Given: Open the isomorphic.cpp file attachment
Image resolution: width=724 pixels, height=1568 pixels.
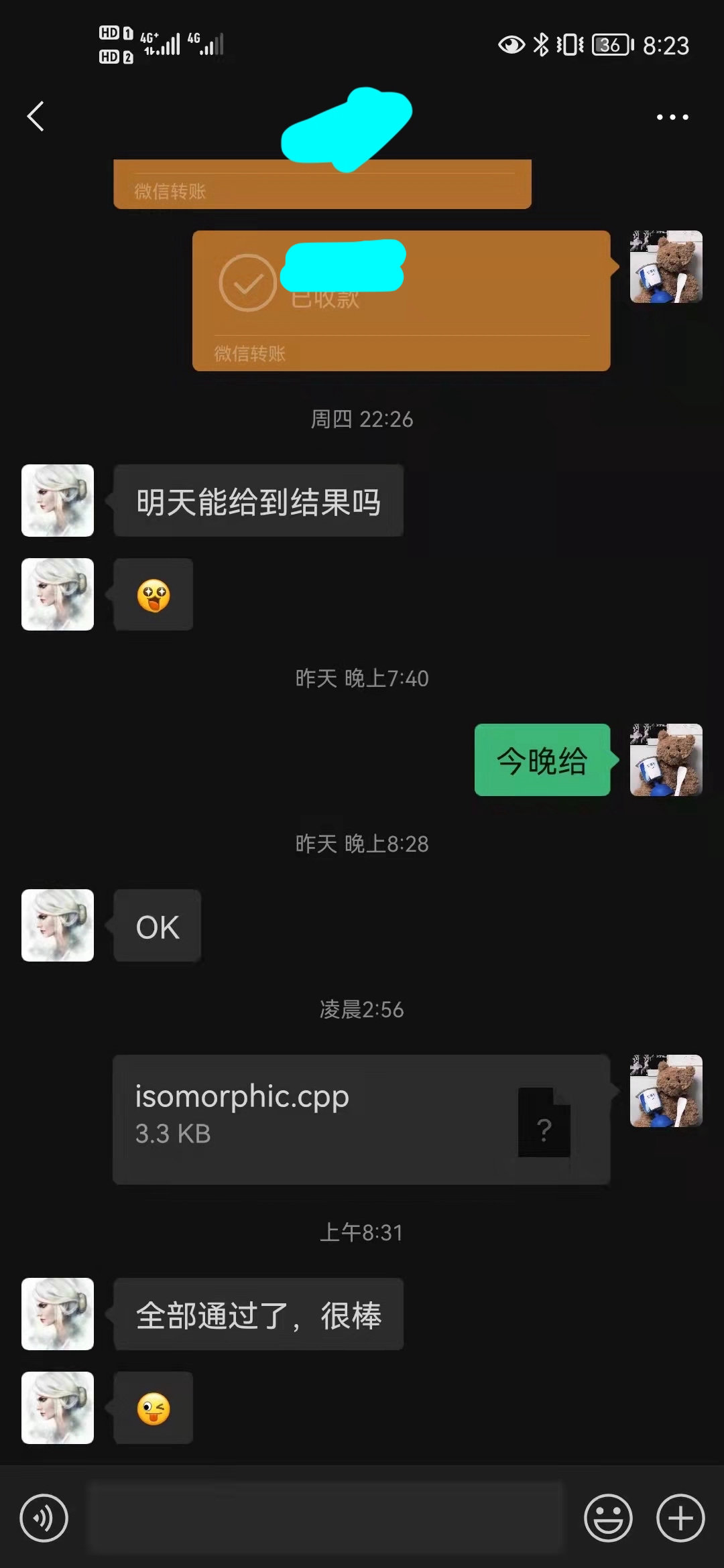Looking at the screenshot, I should click(361, 1119).
